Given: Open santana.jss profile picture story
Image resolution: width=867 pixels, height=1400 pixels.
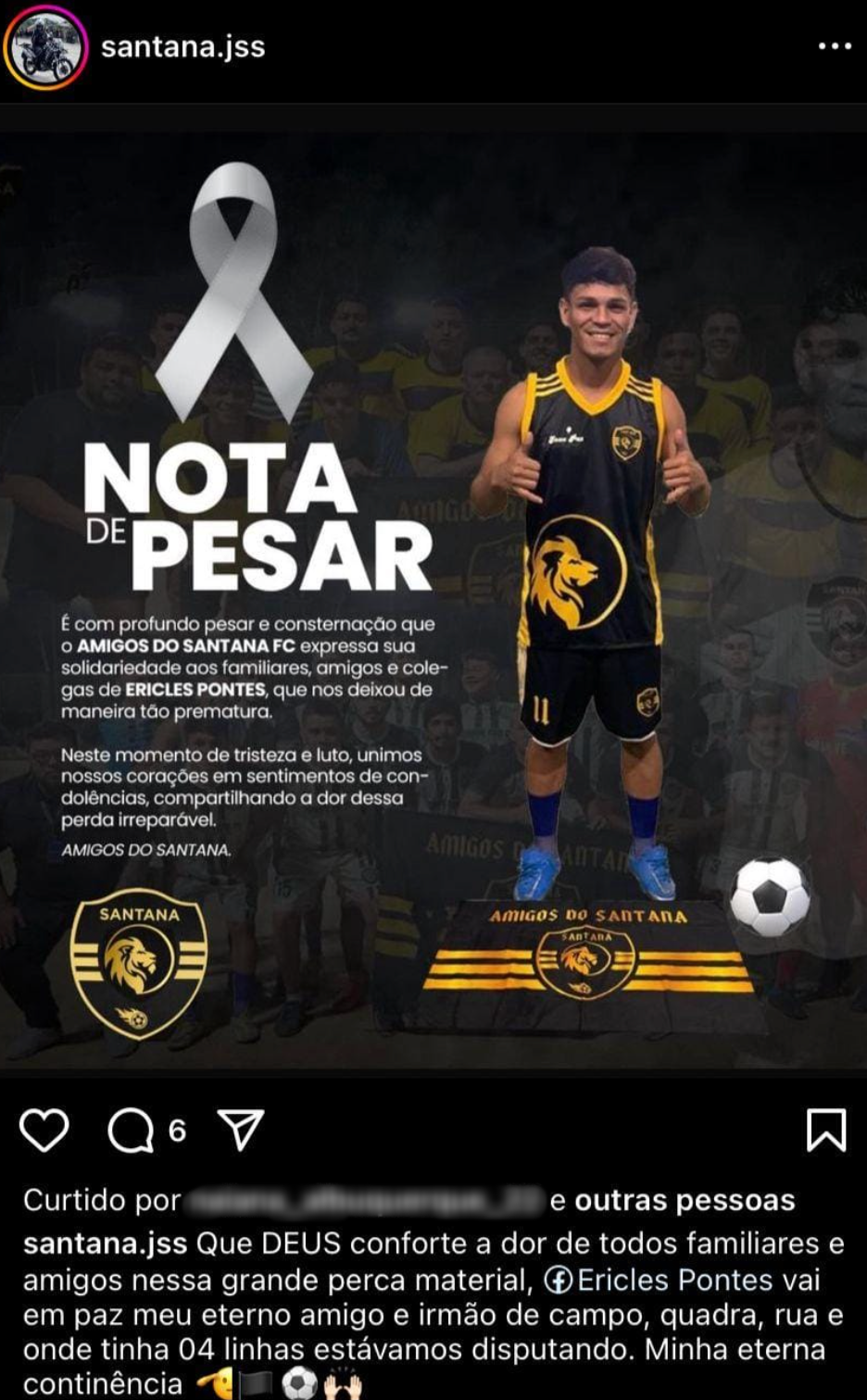Looking at the screenshot, I should tap(45, 47).
